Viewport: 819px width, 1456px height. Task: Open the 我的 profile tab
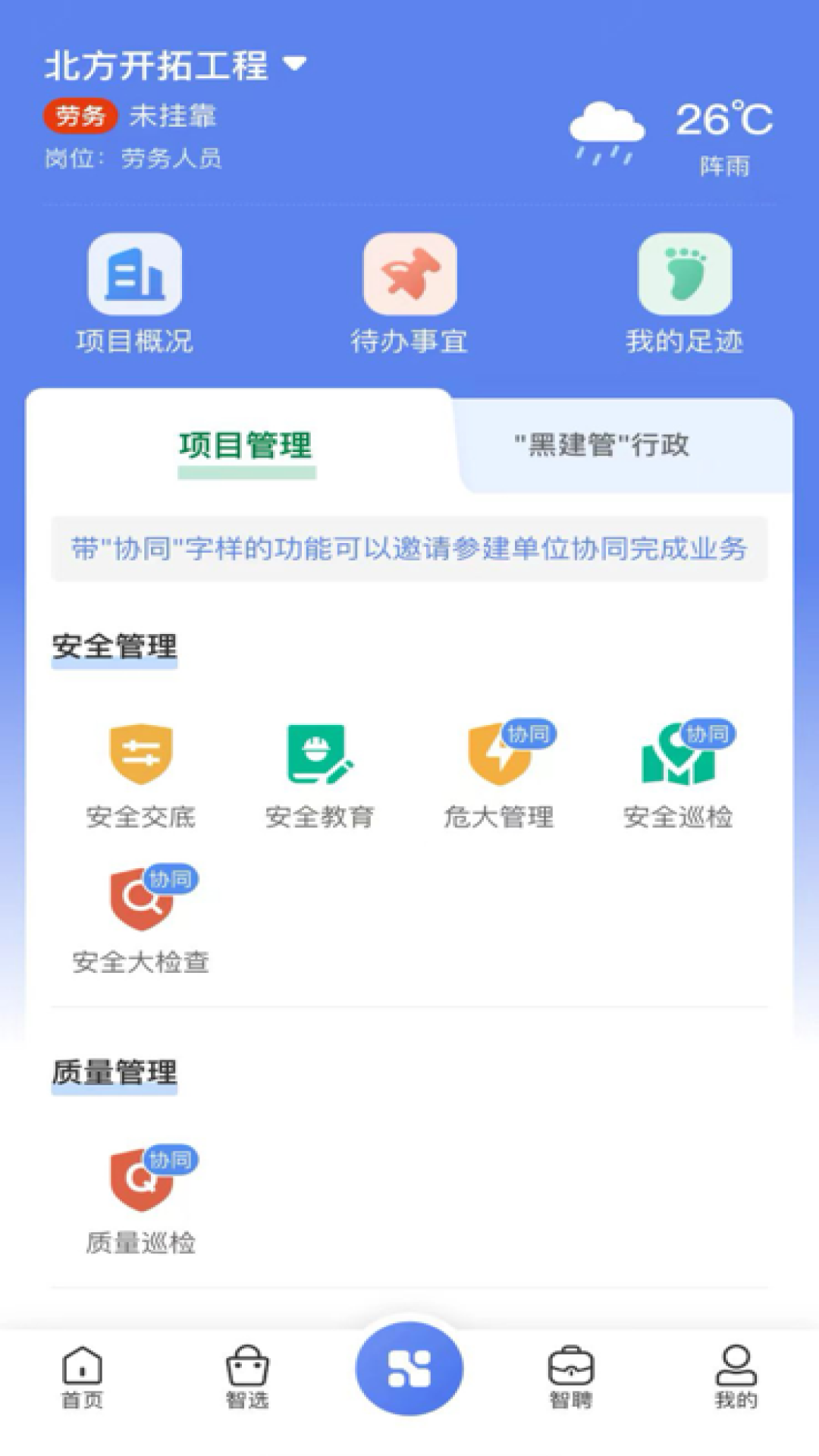click(736, 1376)
